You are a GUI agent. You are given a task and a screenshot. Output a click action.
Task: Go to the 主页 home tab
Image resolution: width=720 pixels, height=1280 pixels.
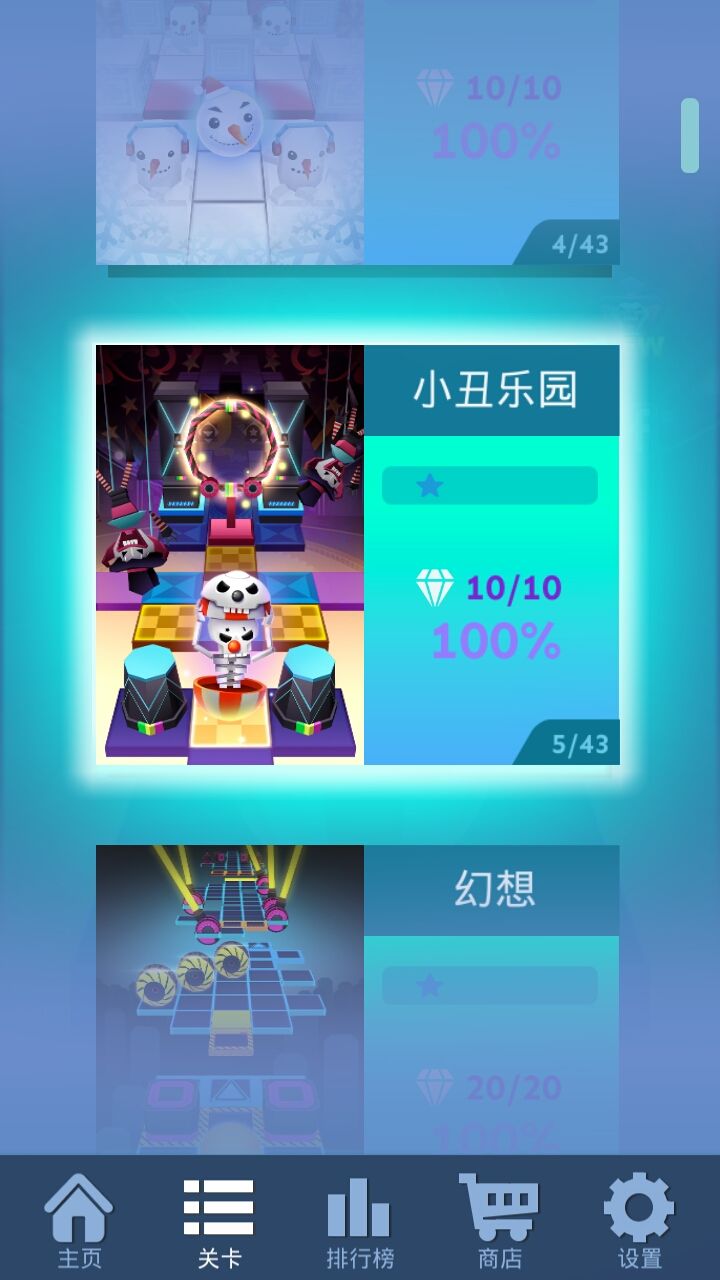point(79,1220)
